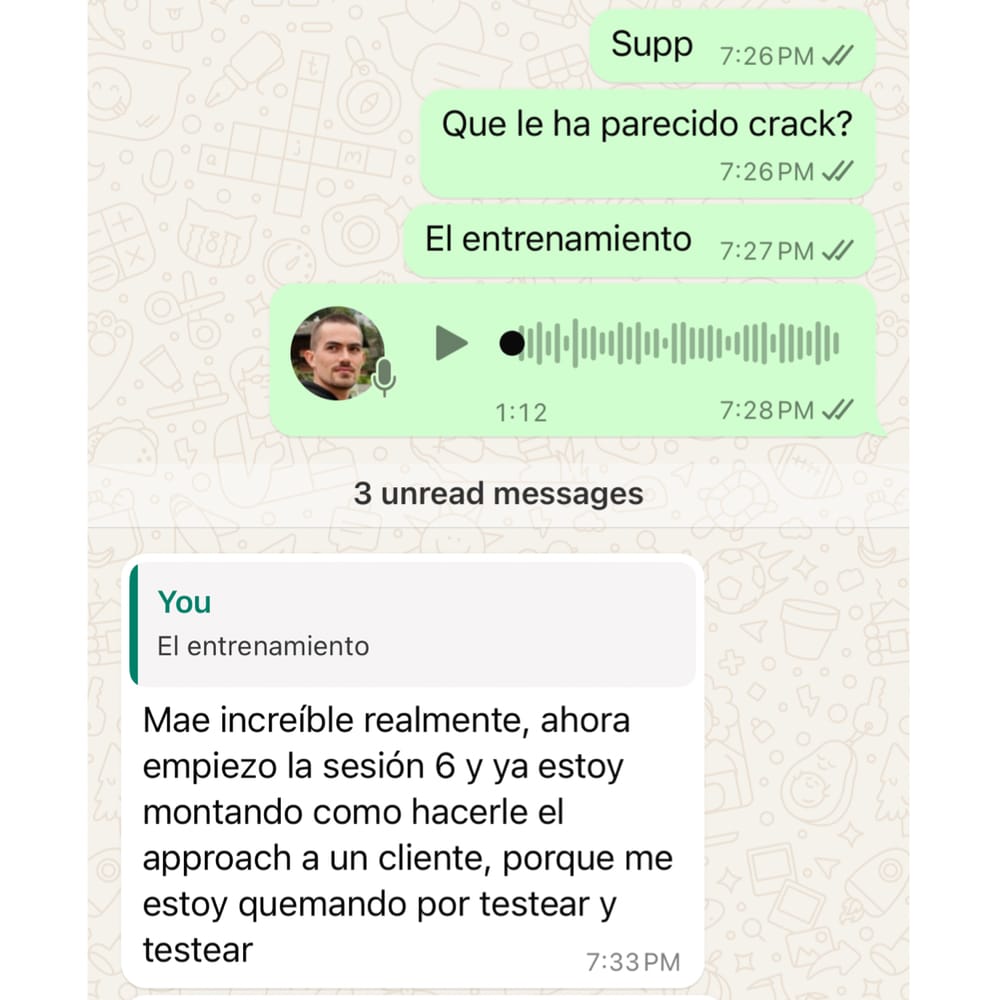
Task: Seek along the voice message waveform
Action: [680, 344]
